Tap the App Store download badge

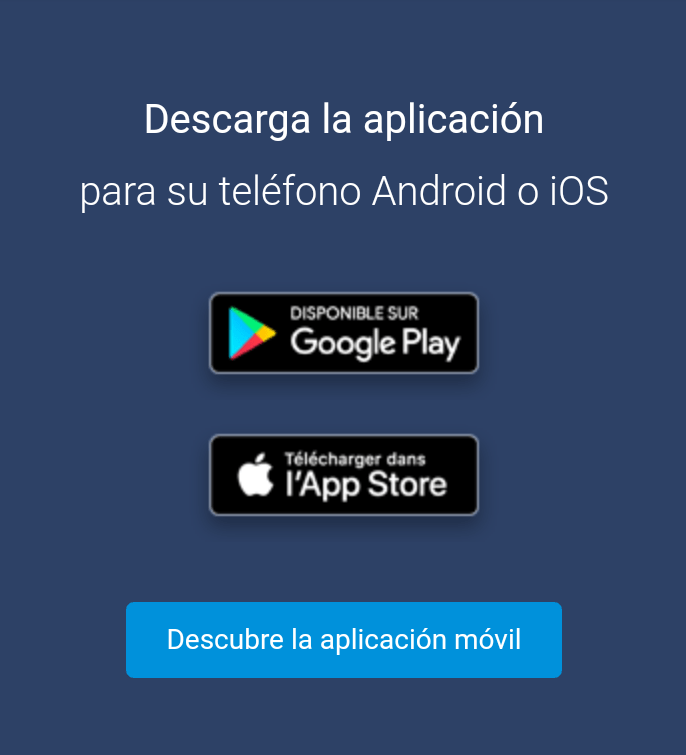343,475
